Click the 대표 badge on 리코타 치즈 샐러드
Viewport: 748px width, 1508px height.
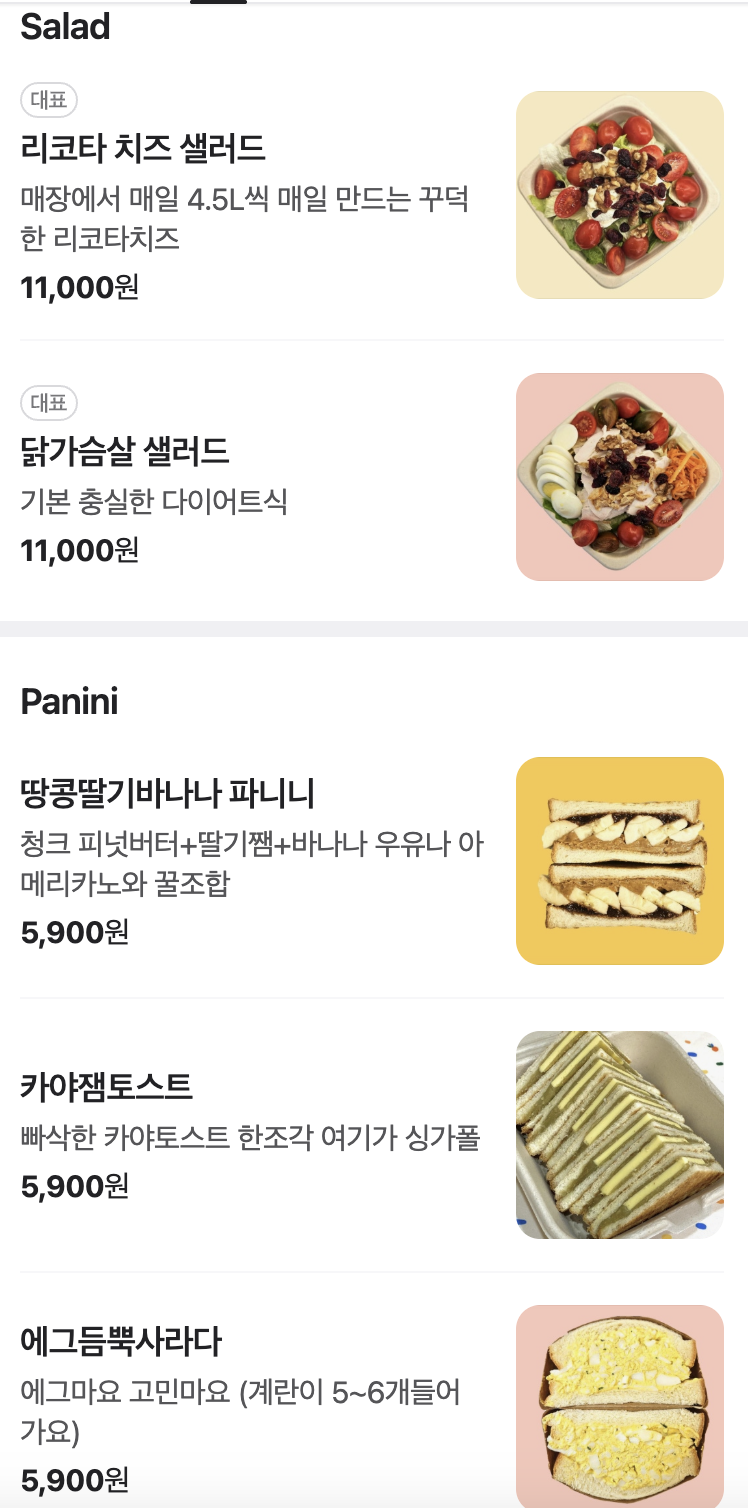tap(47, 101)
